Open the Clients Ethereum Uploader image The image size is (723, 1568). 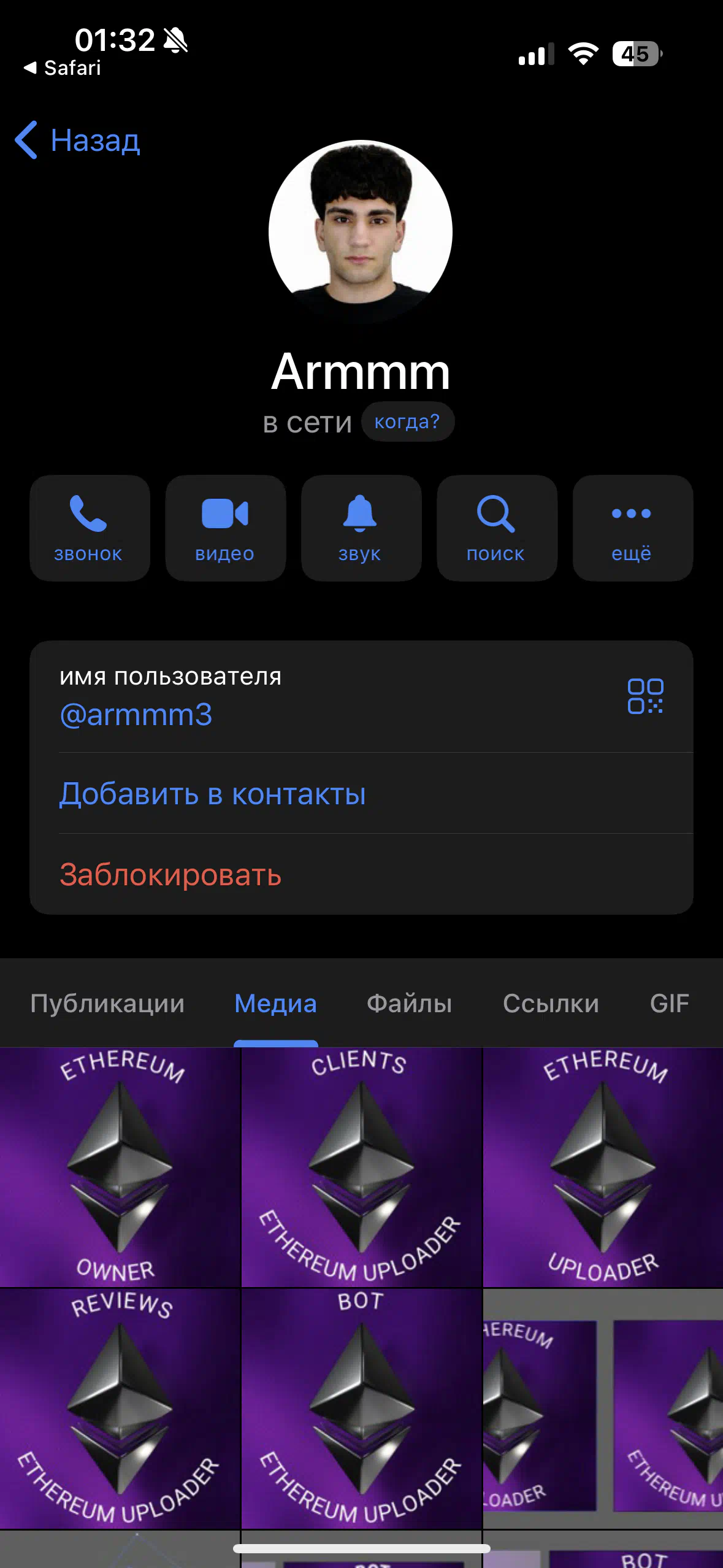pos(361,1167)
